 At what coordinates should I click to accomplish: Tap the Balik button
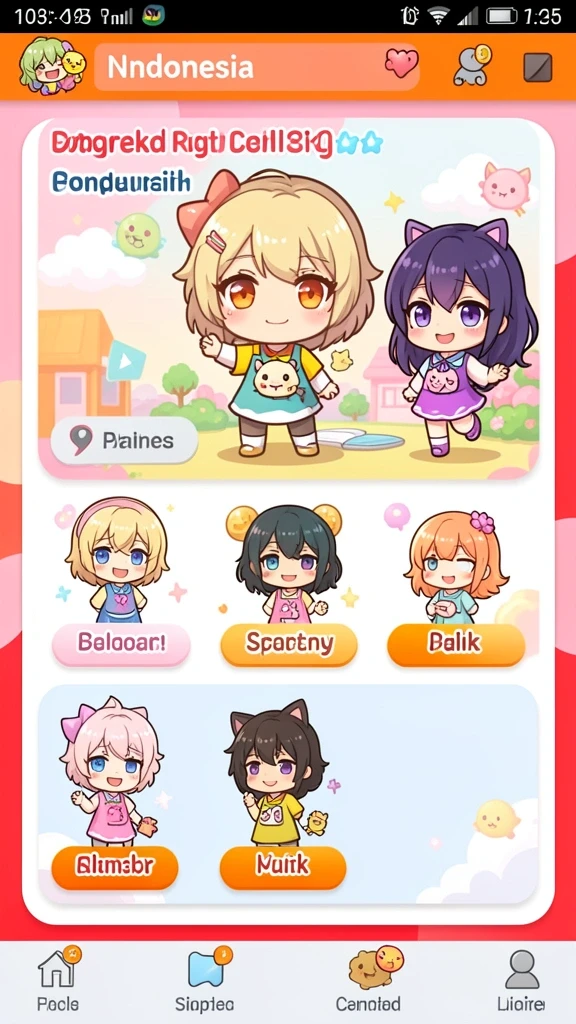coord(456,645)
